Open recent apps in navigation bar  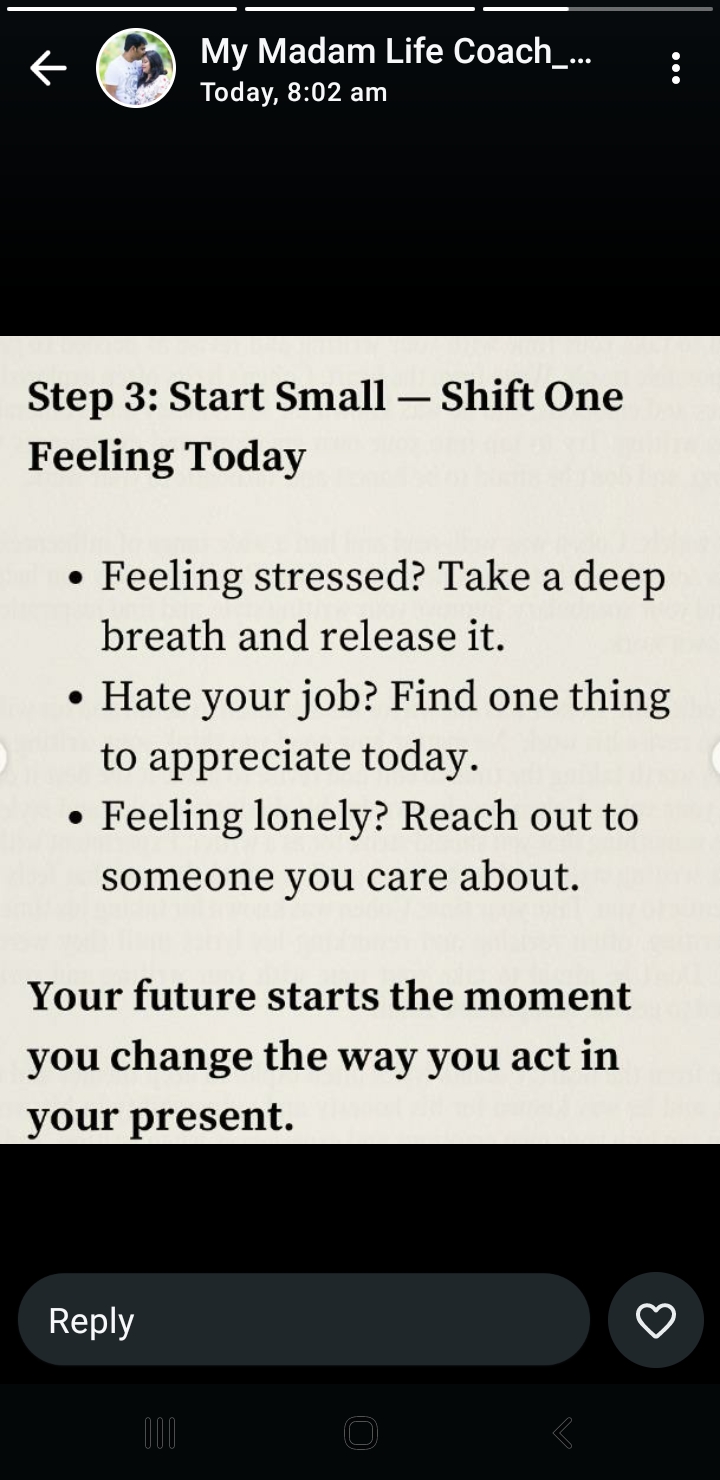point(160,1433)
